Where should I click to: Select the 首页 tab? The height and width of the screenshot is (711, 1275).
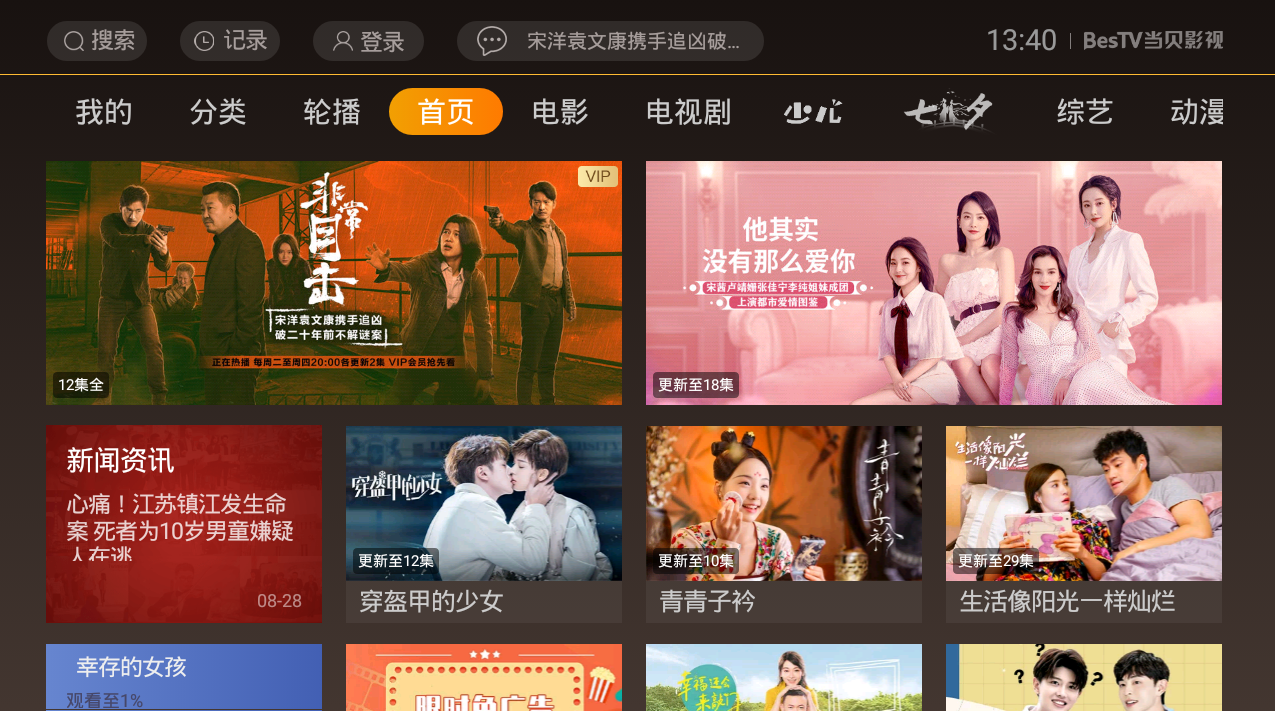(x=446, y=112)
